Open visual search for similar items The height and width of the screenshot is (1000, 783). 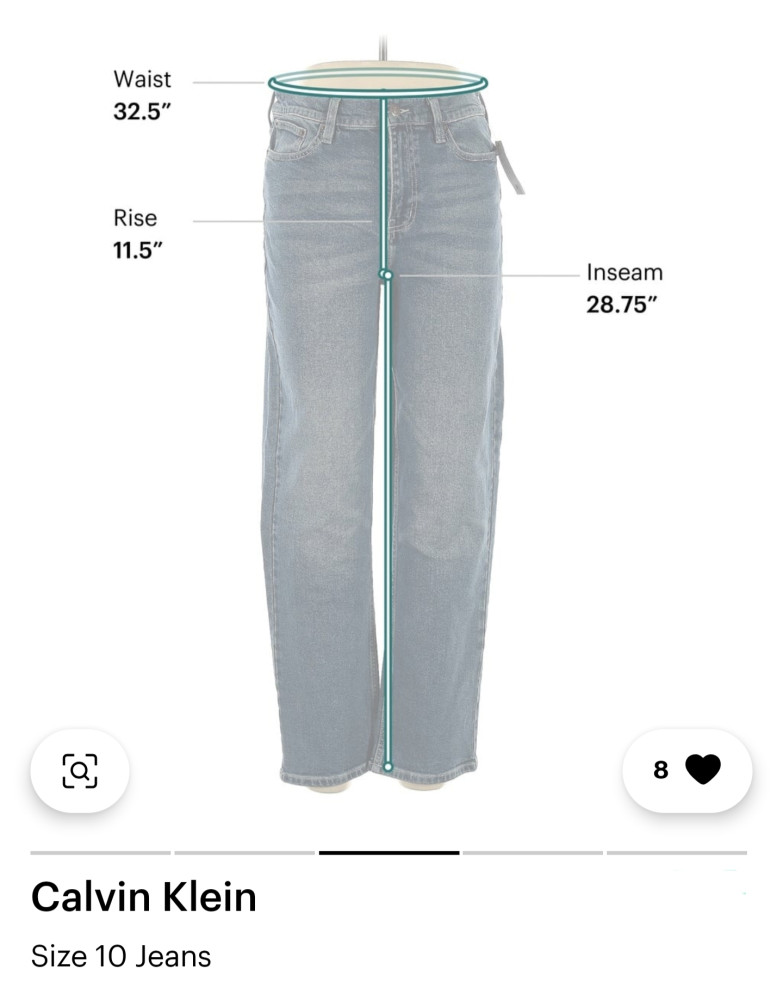click(x=80, y=770)
